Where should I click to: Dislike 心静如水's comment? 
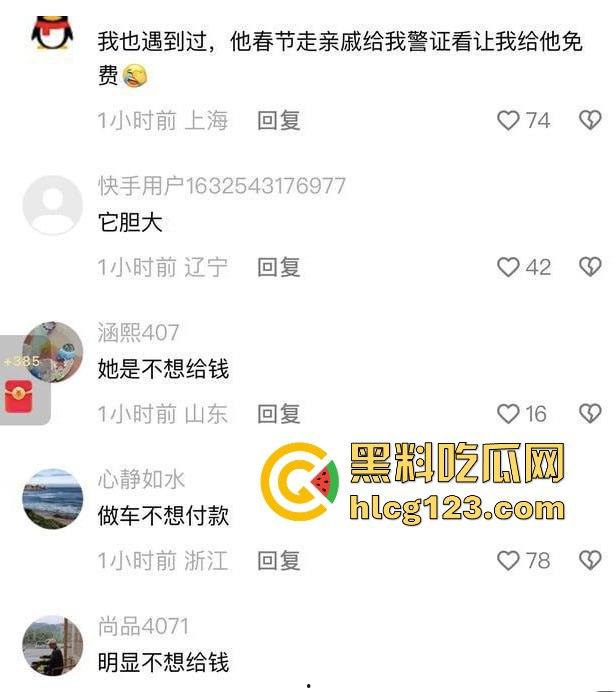(x=590, y=560)
